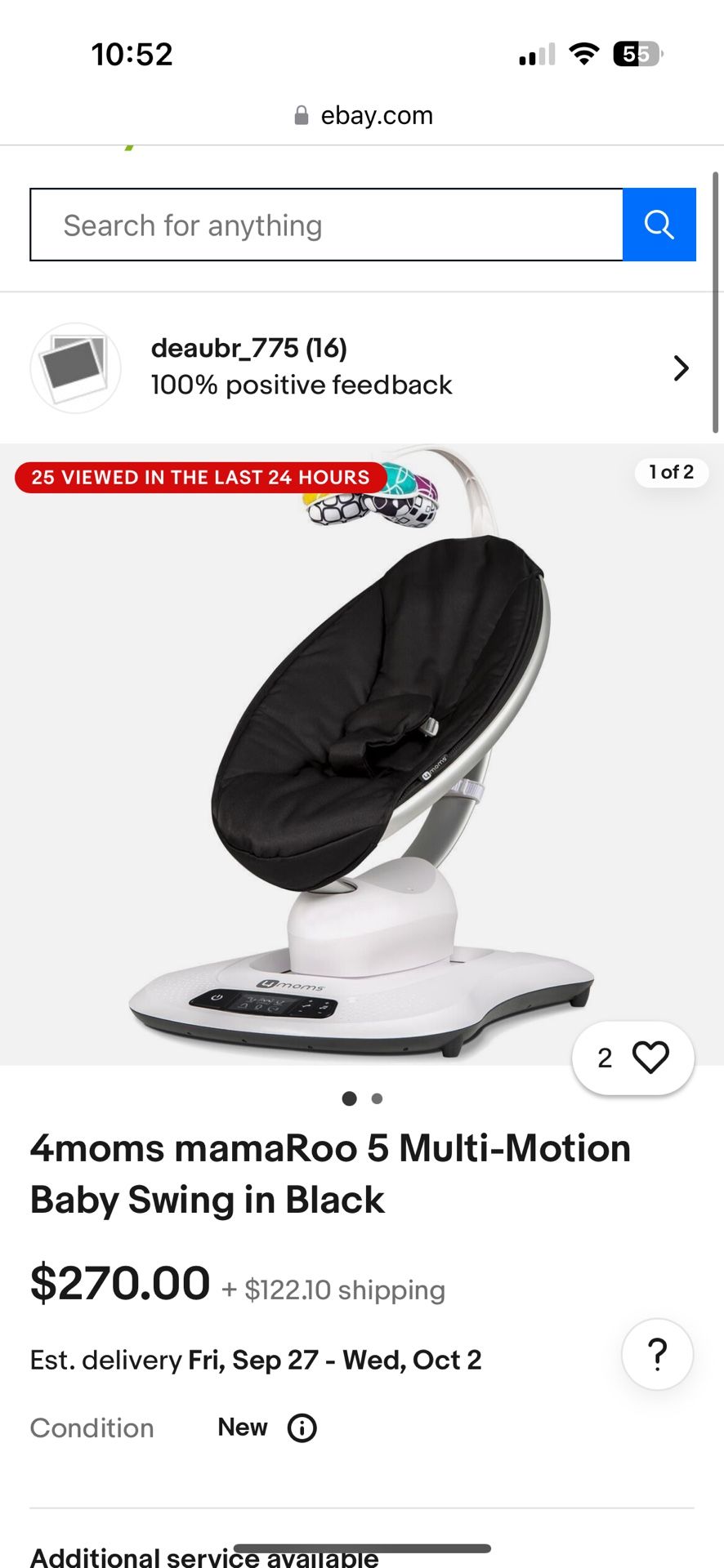Open the deaubr_775 seller link
724x1568 pixels.
pyautogui.click(x=248, y=347)
